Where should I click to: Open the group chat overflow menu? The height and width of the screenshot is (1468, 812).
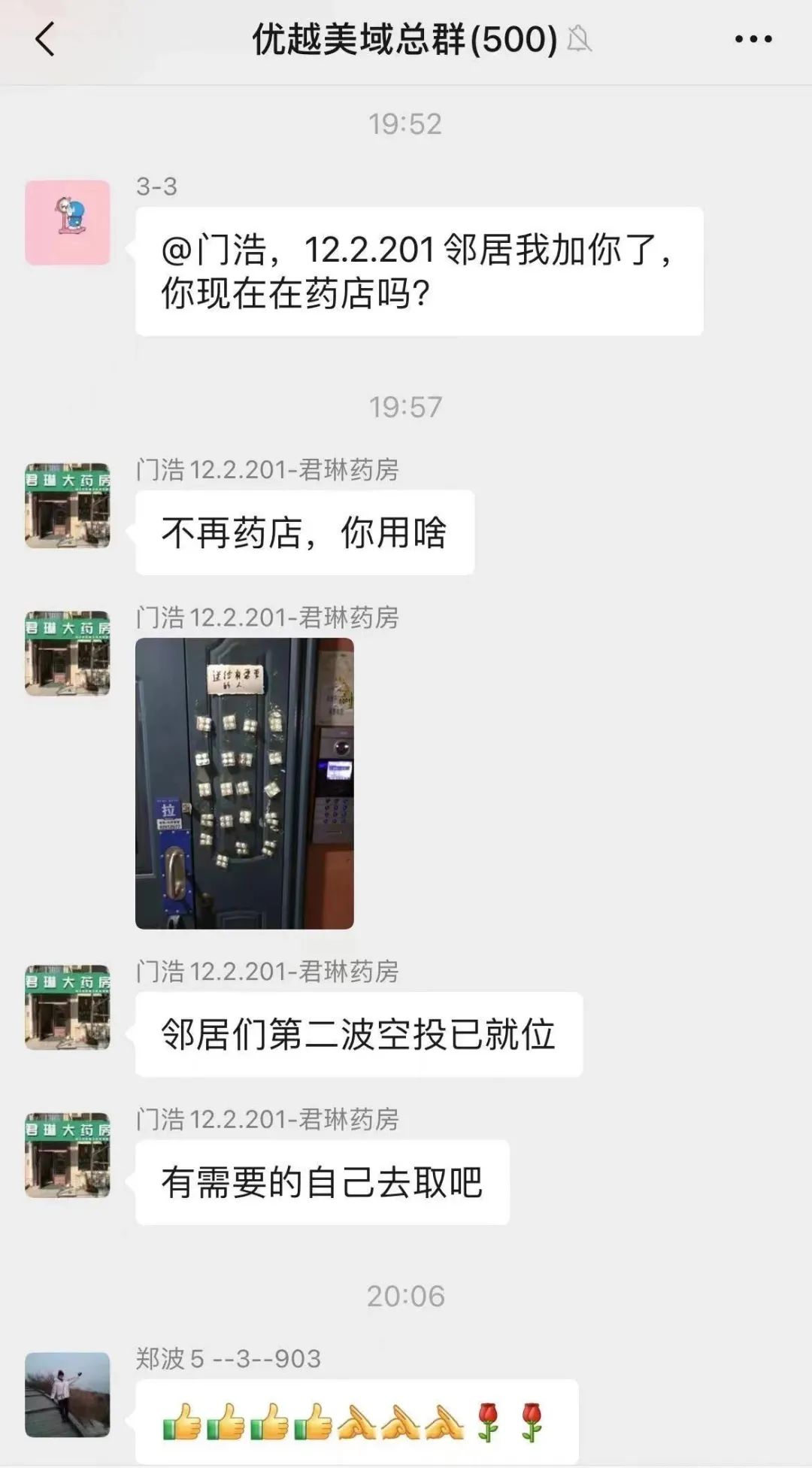click(753, 39)
